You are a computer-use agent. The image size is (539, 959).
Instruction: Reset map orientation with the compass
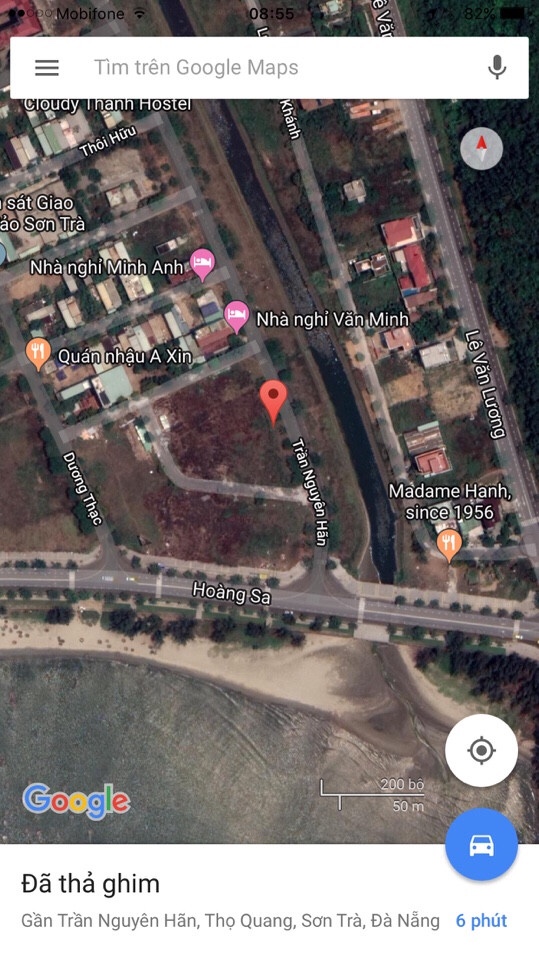click(x=481, y=149)
